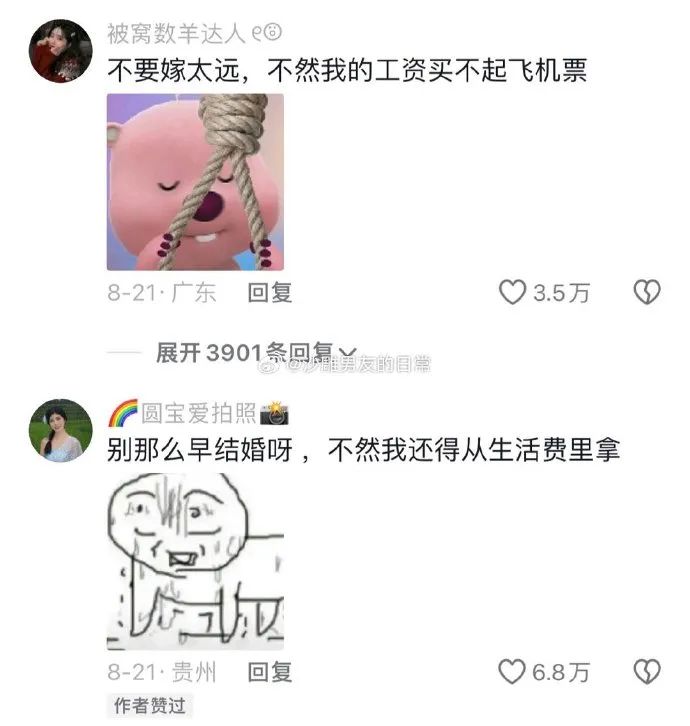
Task: Dislike the comment by 被窝数羊达人
Action: [648, 292]
